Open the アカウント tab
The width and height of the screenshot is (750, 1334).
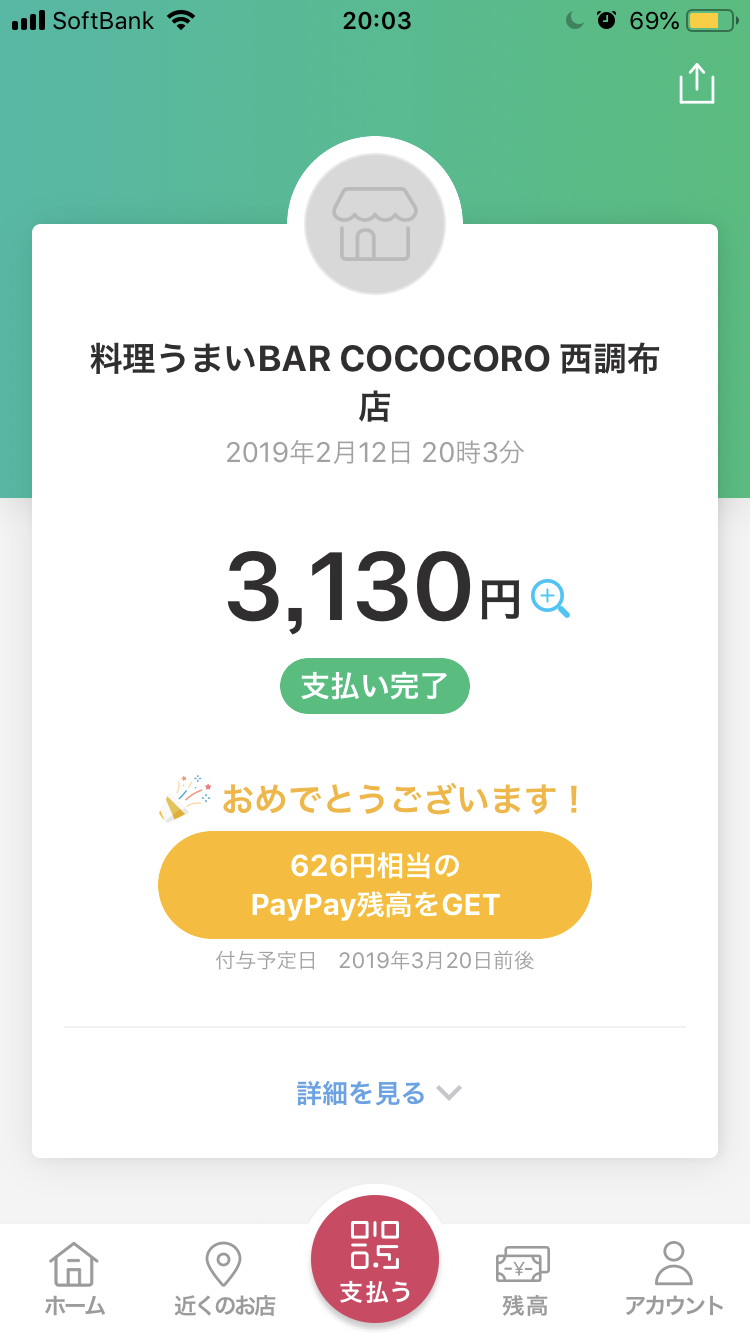coord(673,1279)
